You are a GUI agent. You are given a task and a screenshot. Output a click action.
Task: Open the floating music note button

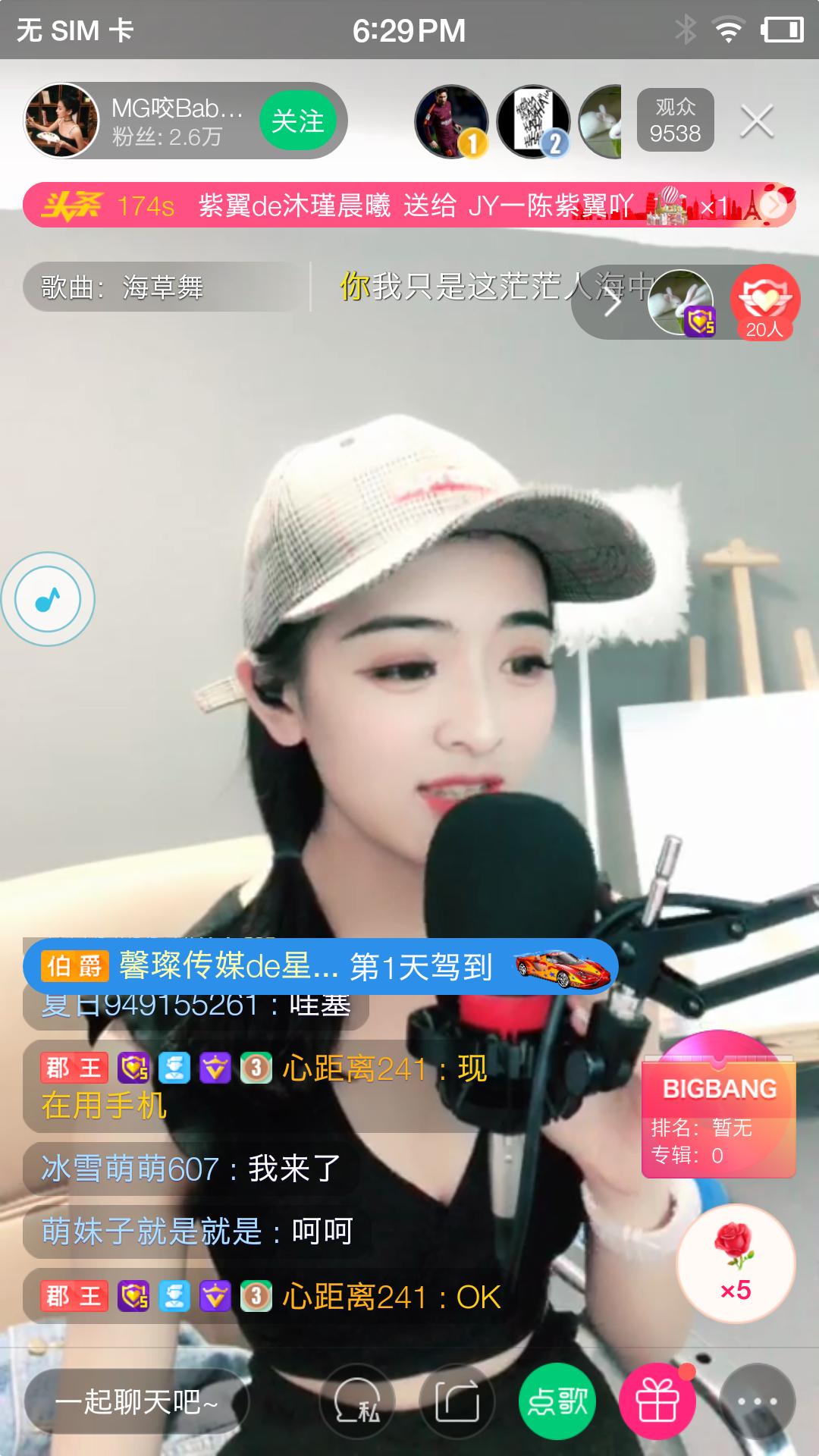[x=48, y=599]
